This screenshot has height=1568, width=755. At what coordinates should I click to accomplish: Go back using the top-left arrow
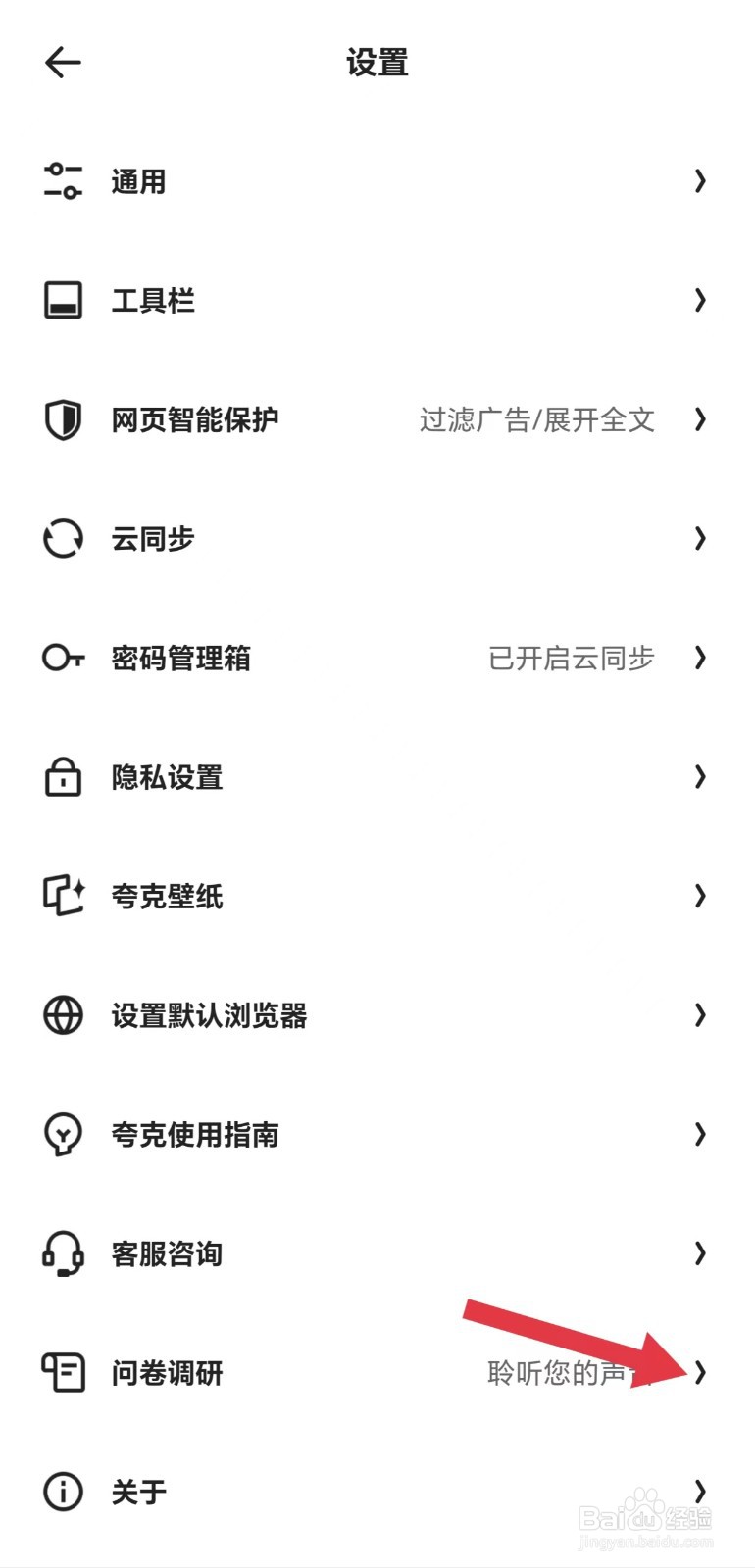63,63
